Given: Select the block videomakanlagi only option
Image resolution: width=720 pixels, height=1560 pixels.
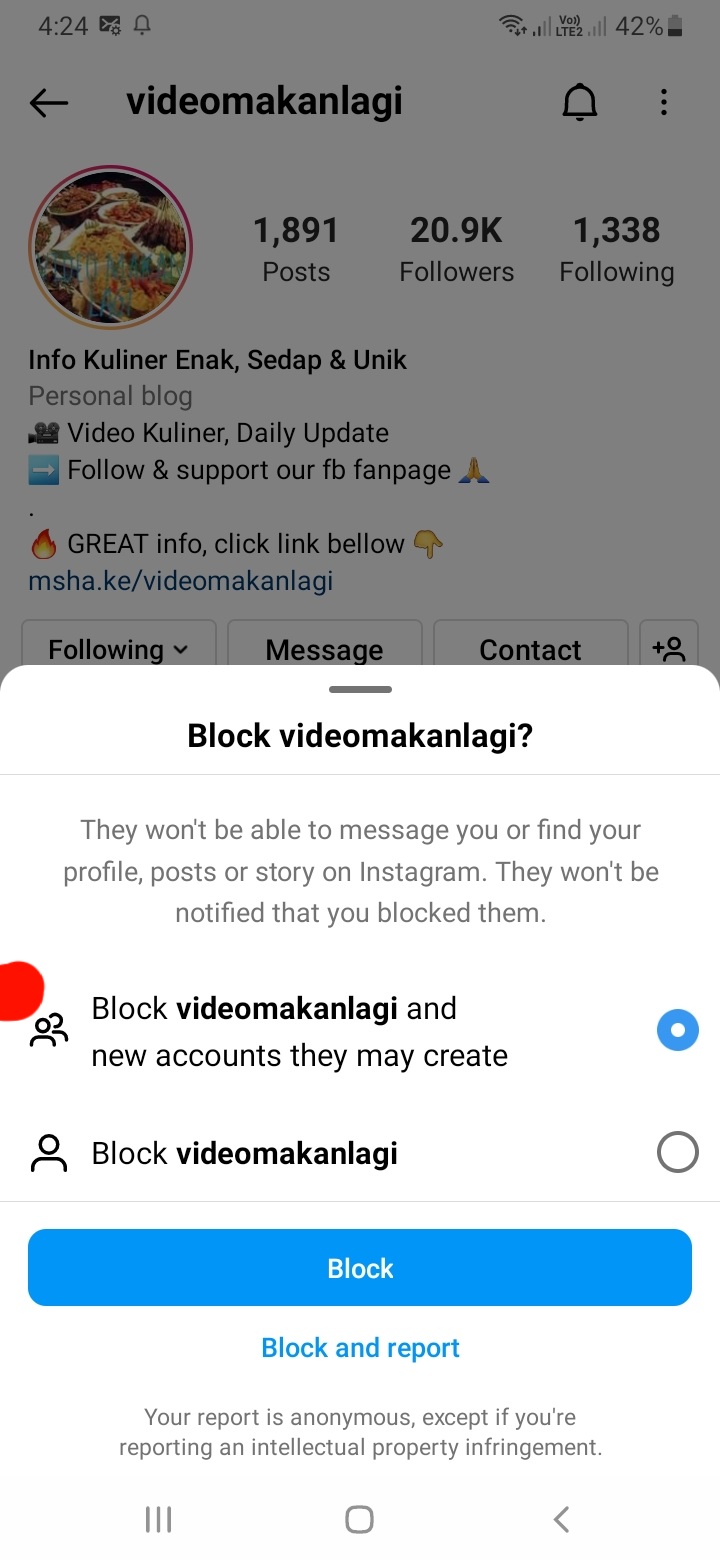Looking at the screenshot, I should click(677, 1153).
